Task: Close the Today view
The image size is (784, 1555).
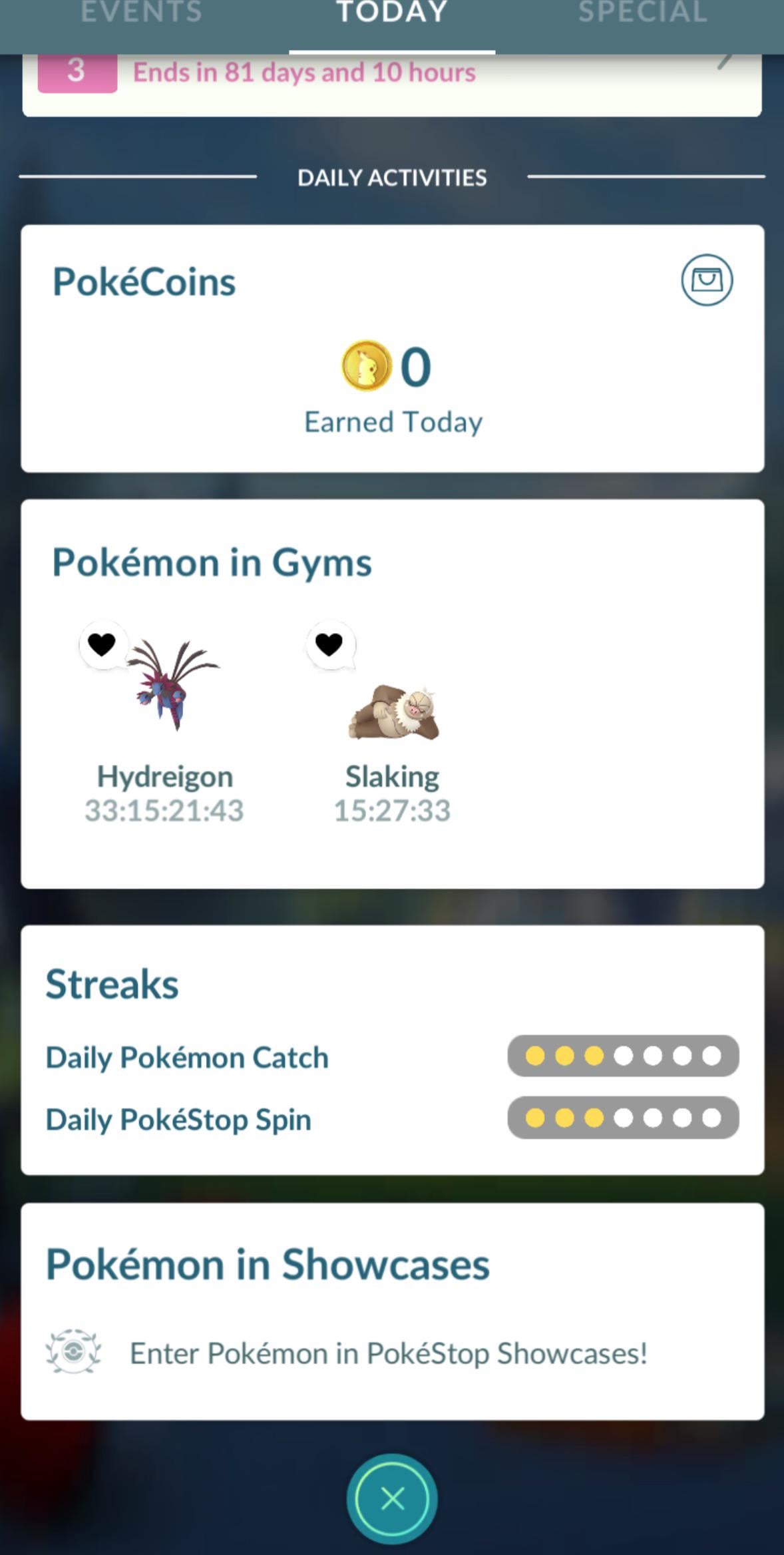Action: click(x=392, y=1498)
